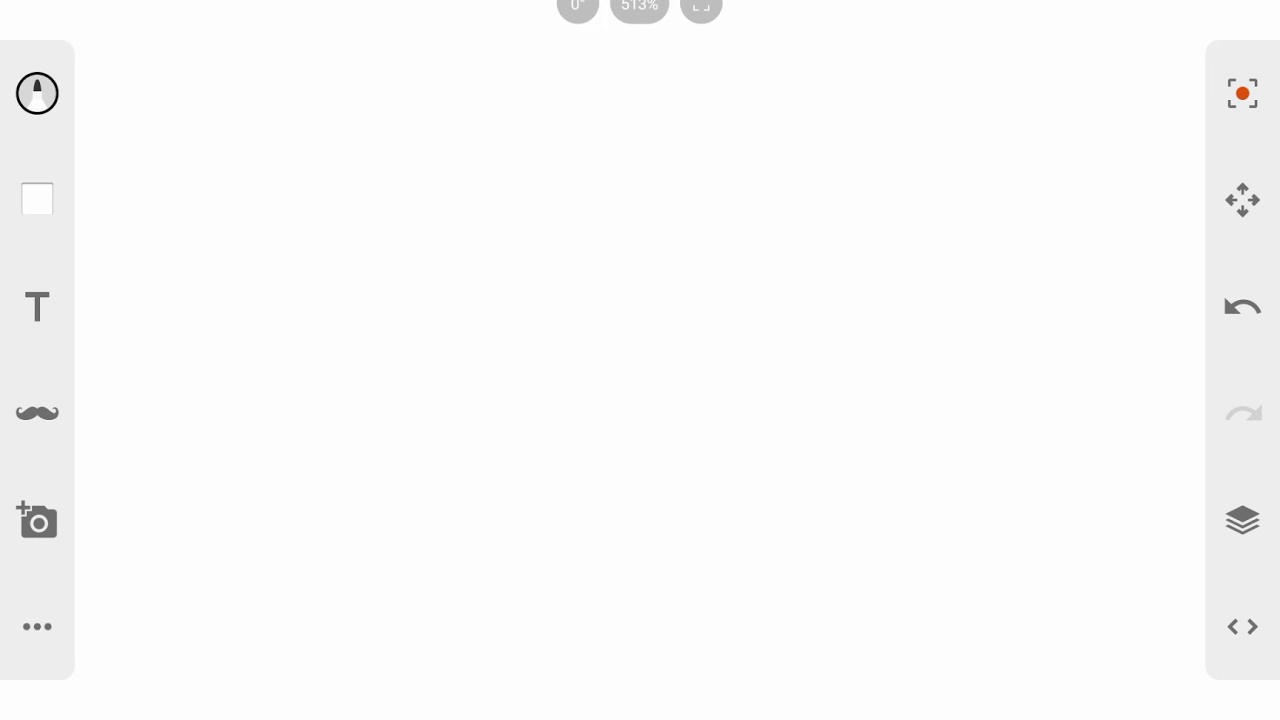Image resolution: width=1280 pixels, height=720 pixels.
Task: Add a photo with the camera icon
Action: click(x=37, y=520)
